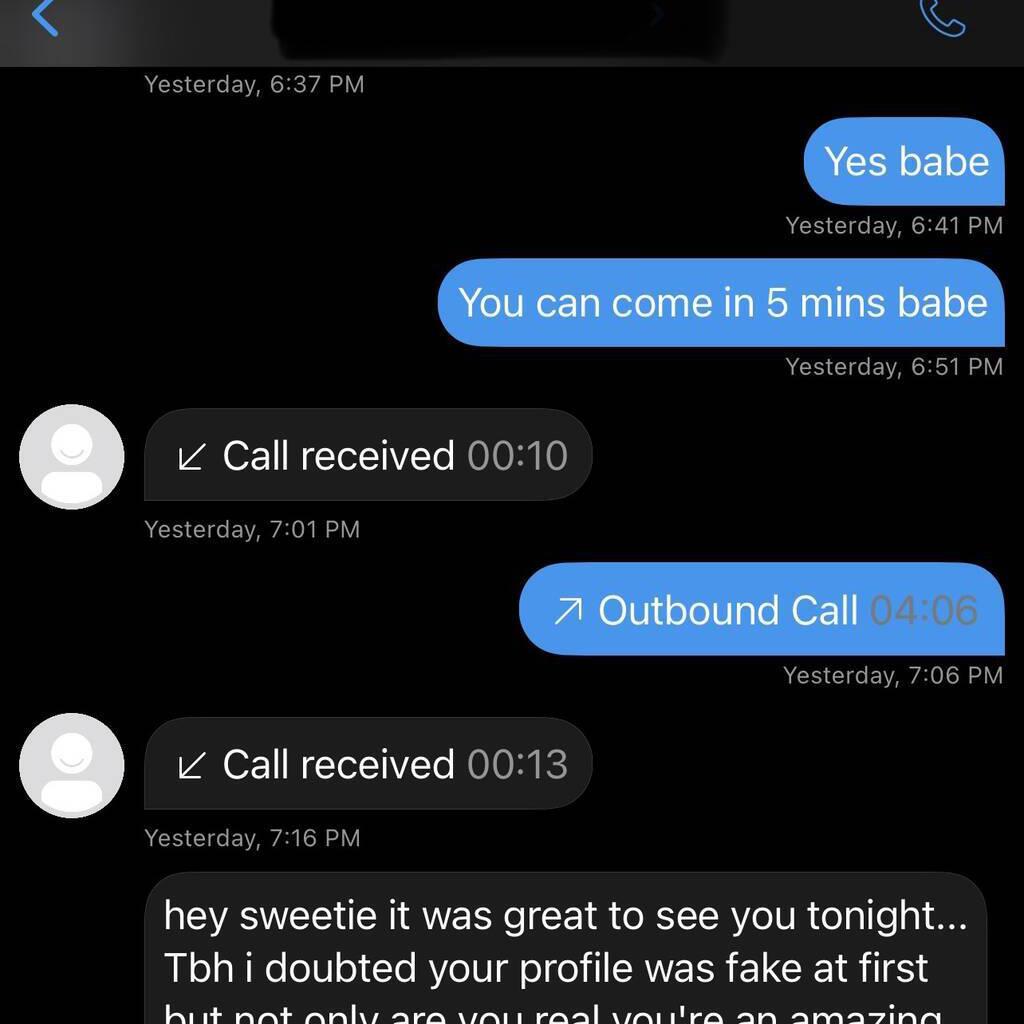Viewport: 1024px width, 1024px height.
Task: Tap the Call received 00:10 entry
Action: tap(368, 456)
